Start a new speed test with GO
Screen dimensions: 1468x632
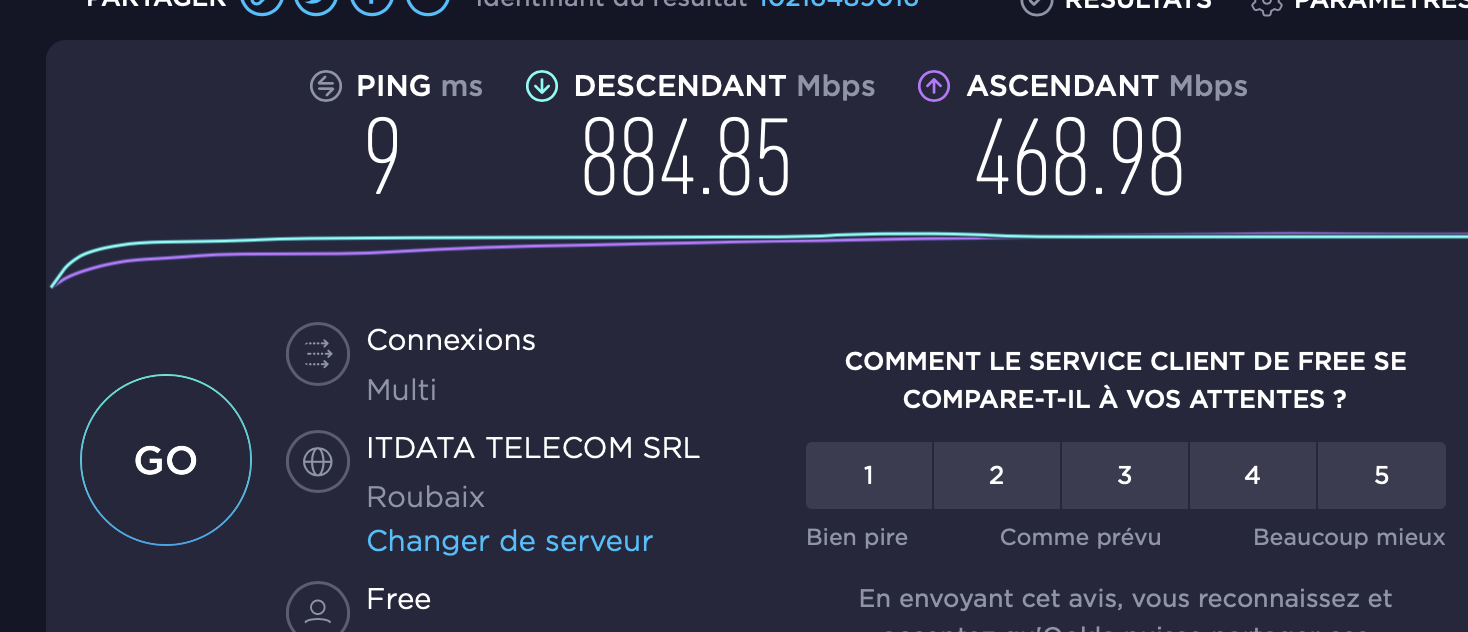166,460
